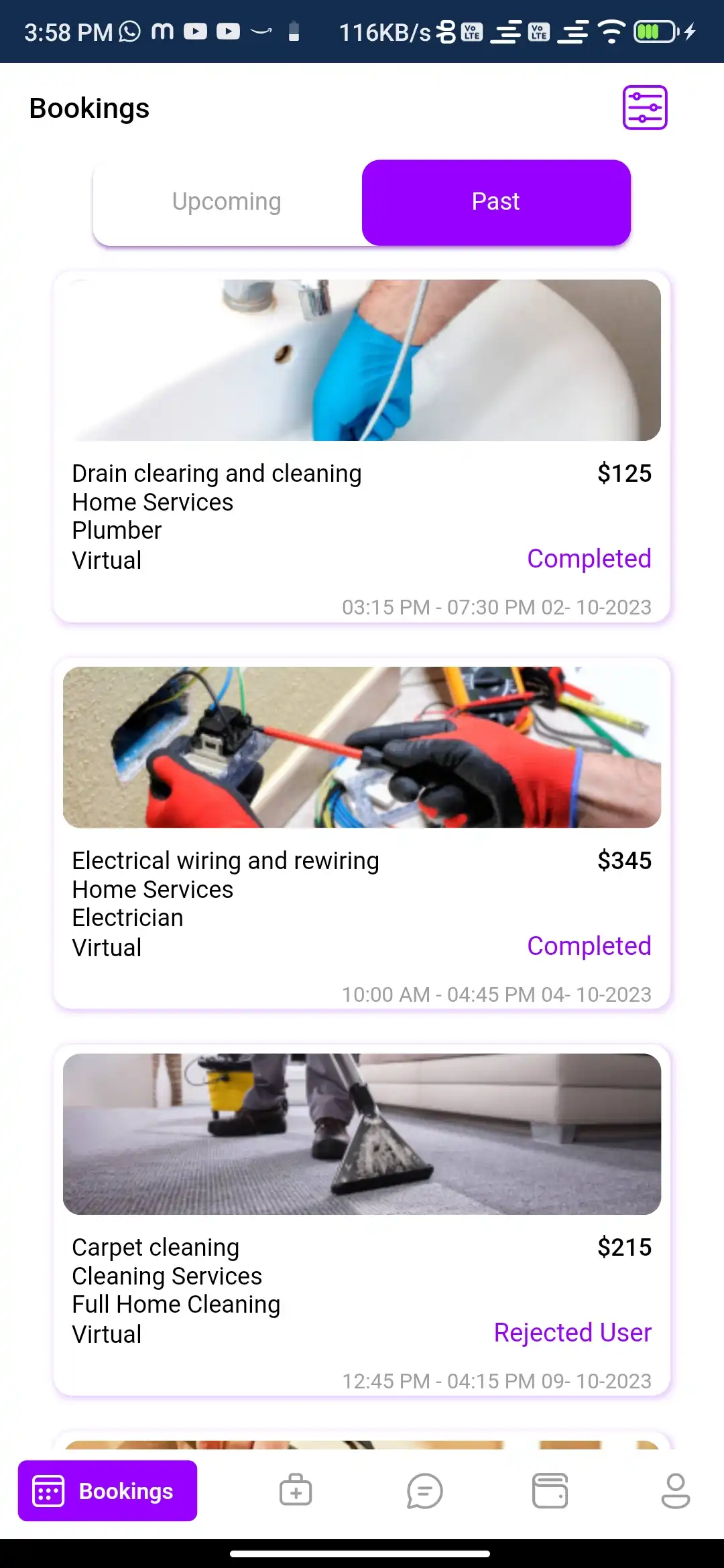Toggle to the Upcoming bookings view

pos(227,200)
